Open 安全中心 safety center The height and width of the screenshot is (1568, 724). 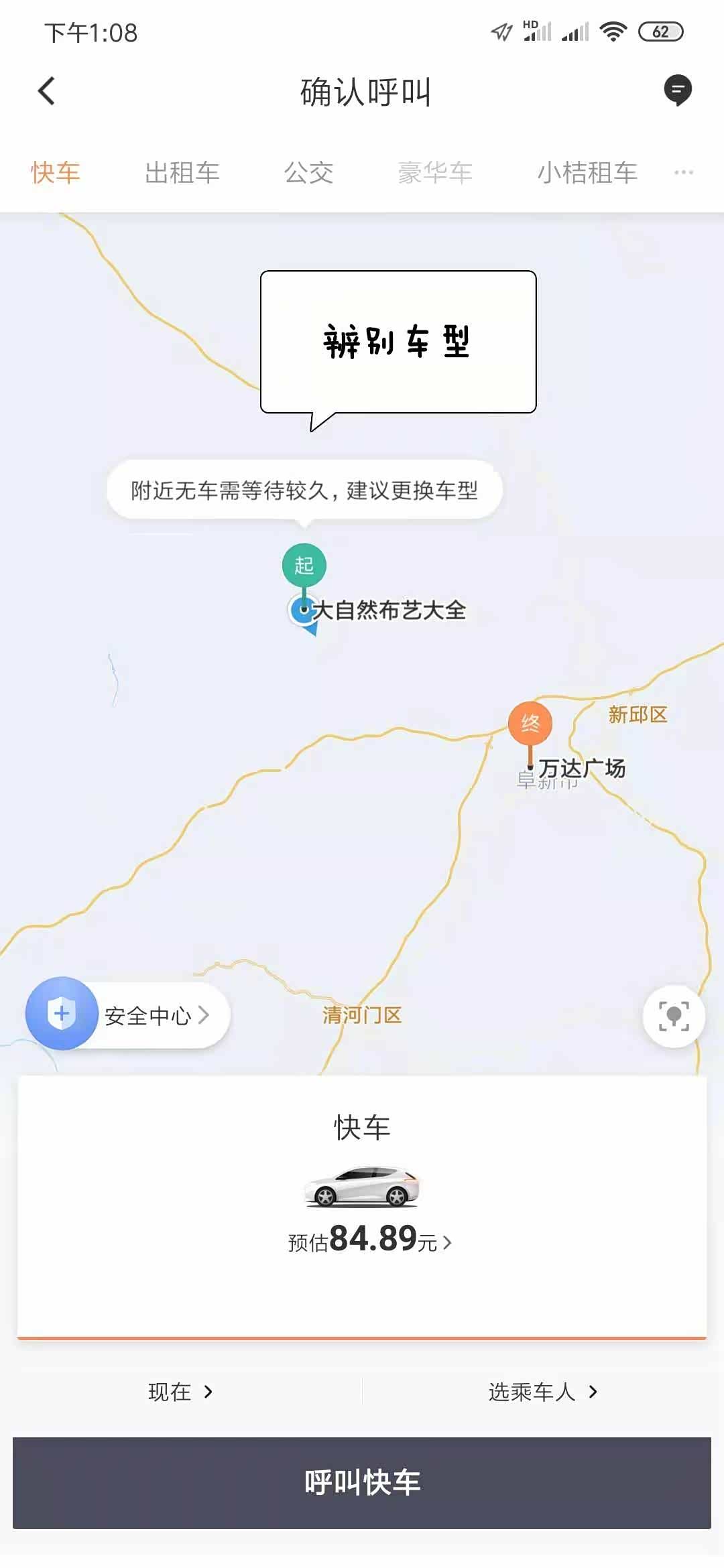[129, 1015]
